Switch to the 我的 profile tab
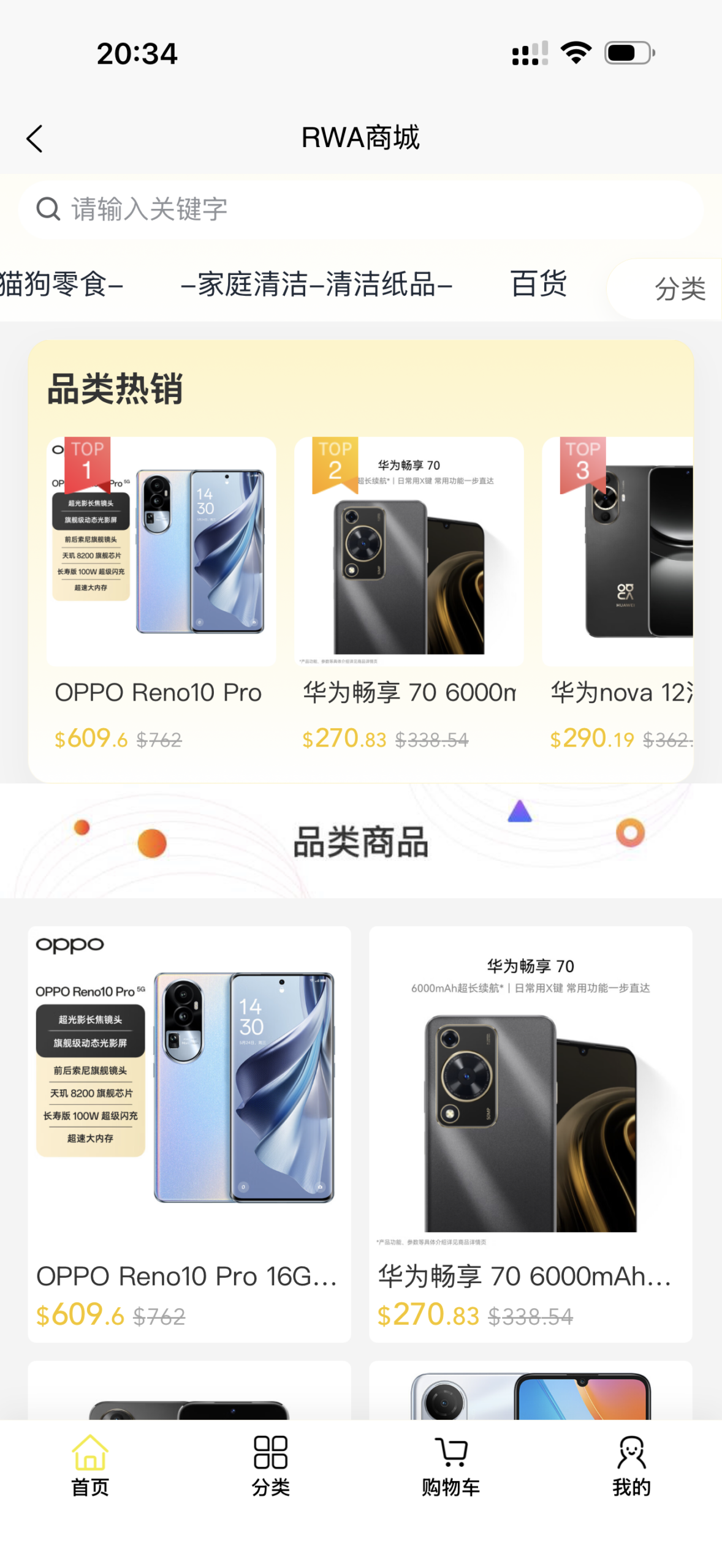 [x=631, y=1464]
